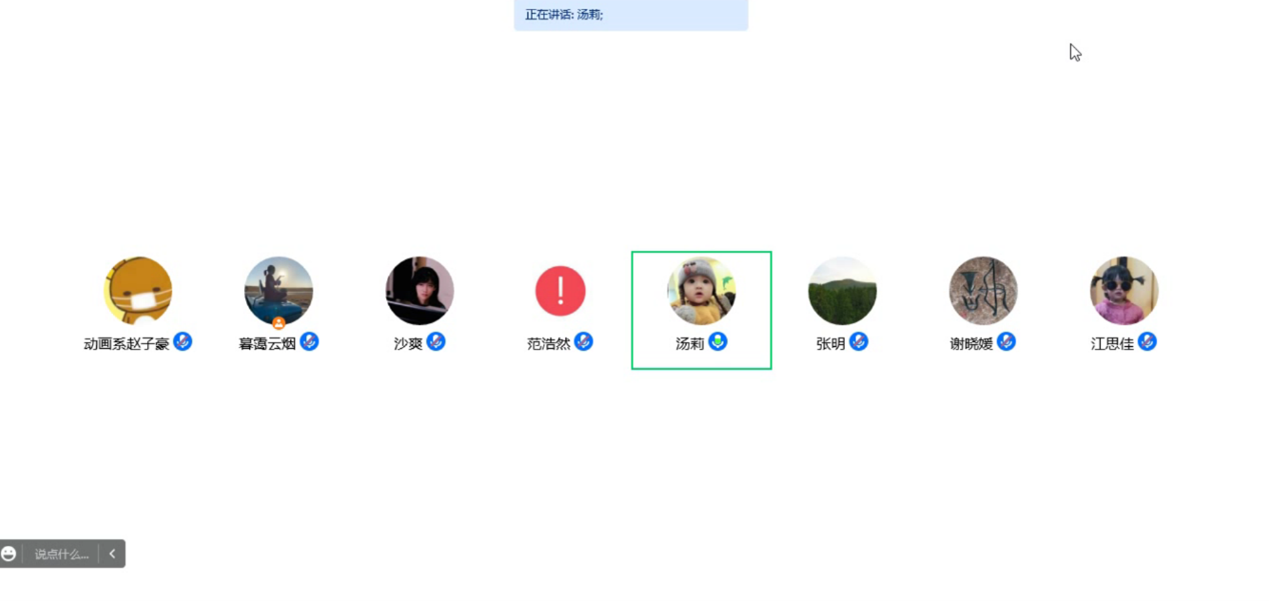1269x601 pixels.
Task: Collapse the chat bar with the arrow
Action: (112, 554)
